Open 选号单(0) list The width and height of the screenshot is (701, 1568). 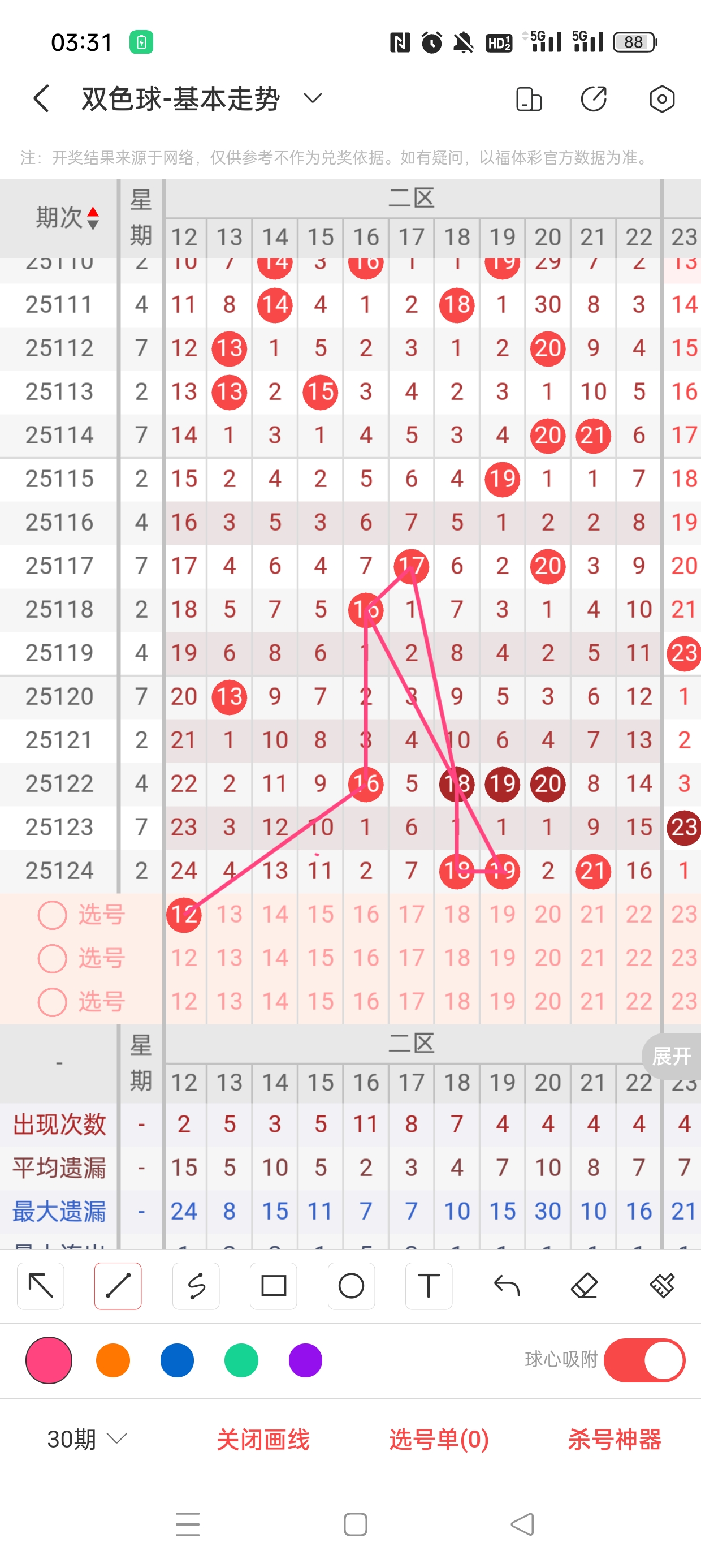point(439,1439)
